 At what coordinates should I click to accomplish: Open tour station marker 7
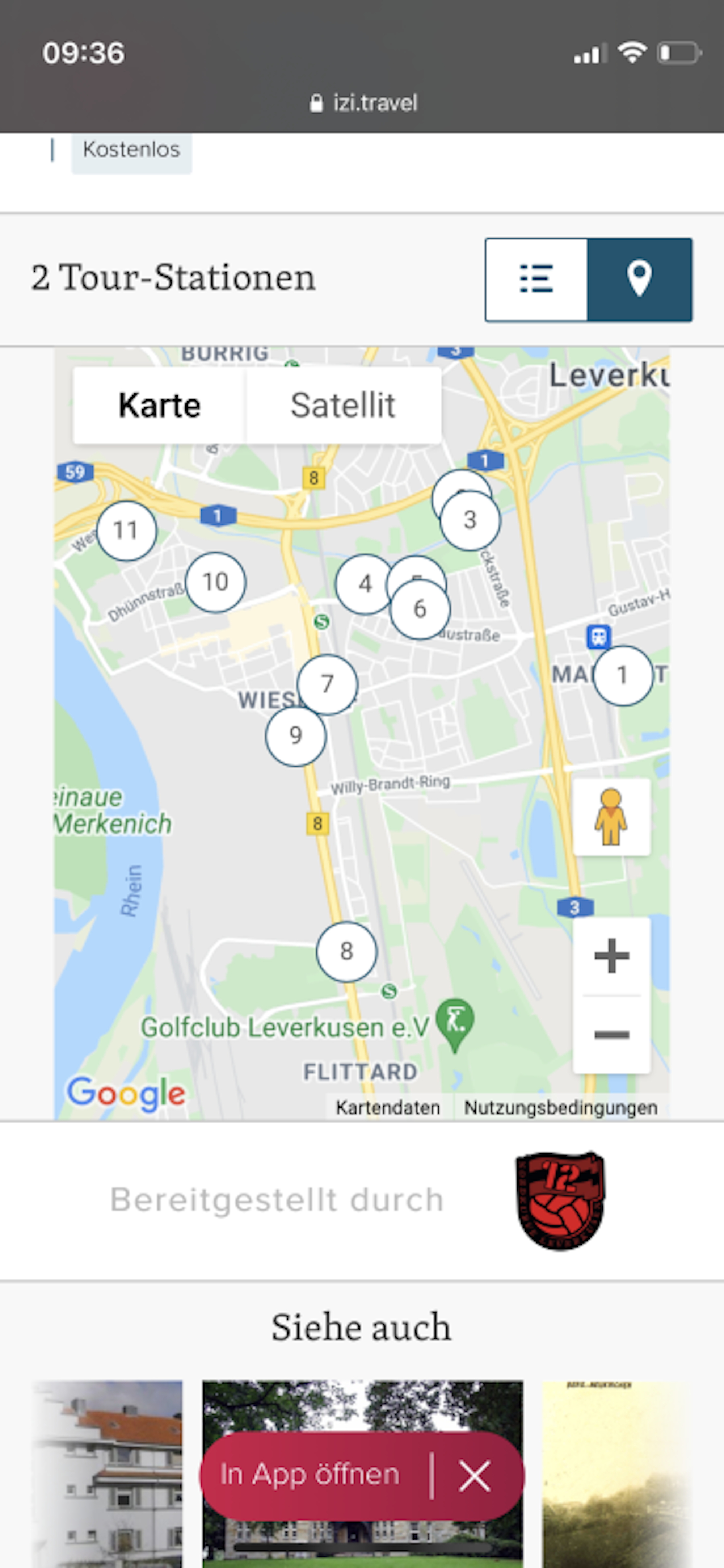click(327, 684)
